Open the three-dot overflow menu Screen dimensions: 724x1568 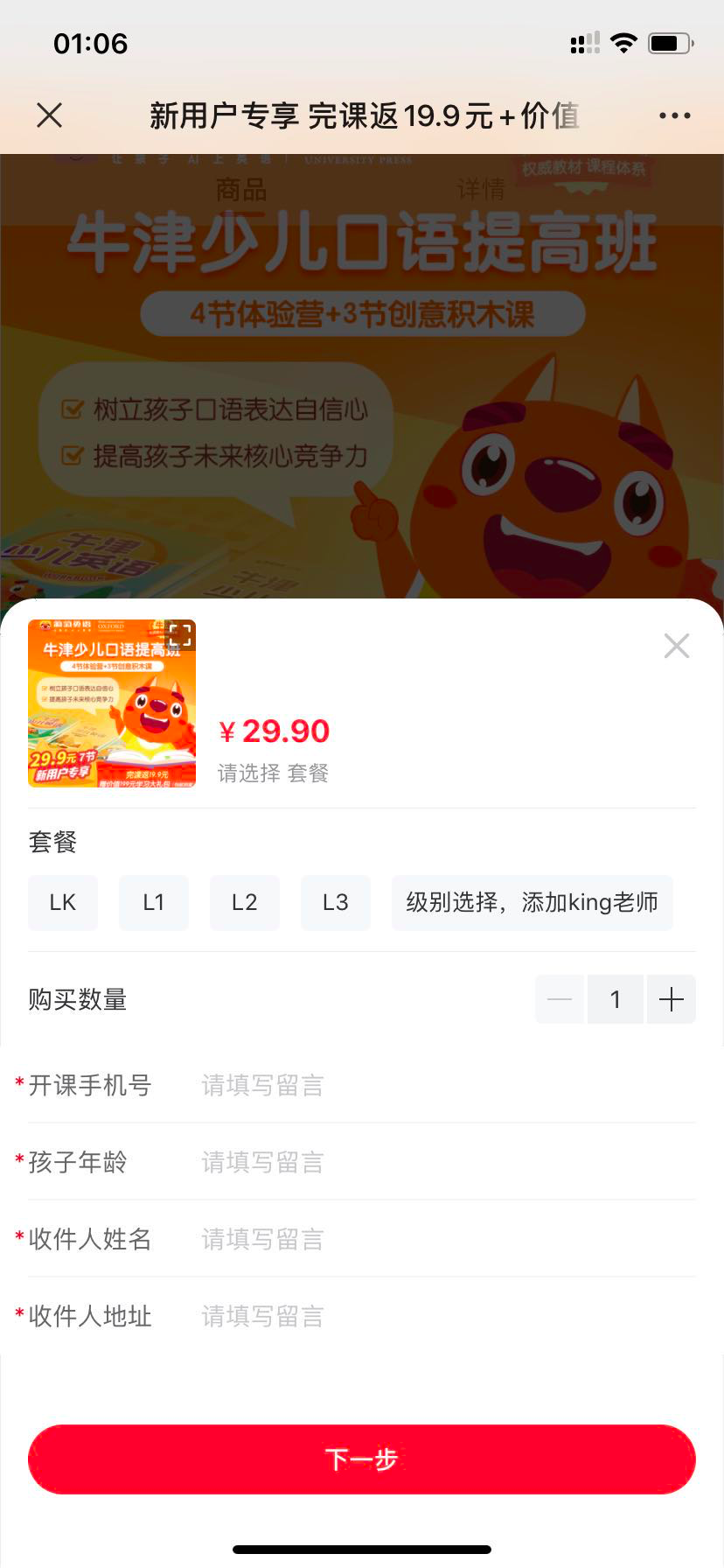click(674, 115)
